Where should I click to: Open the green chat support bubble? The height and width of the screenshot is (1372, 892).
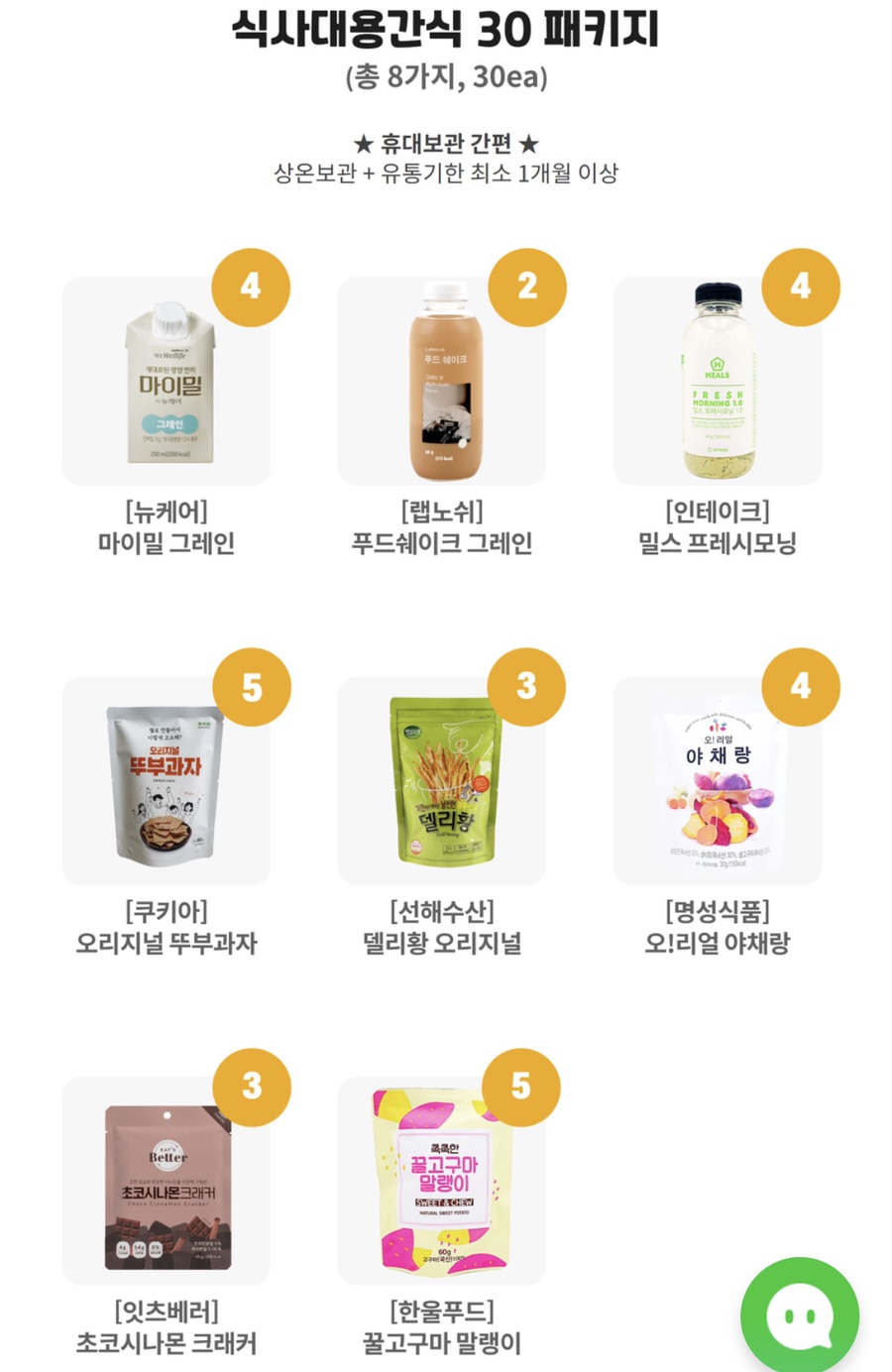800,1317
